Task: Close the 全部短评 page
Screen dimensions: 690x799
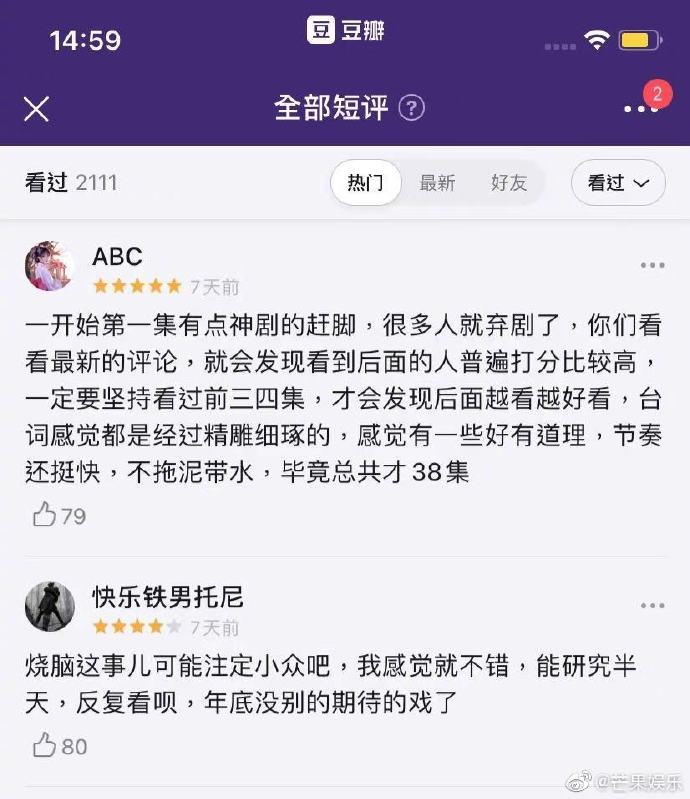Action: tap(36, 109)
